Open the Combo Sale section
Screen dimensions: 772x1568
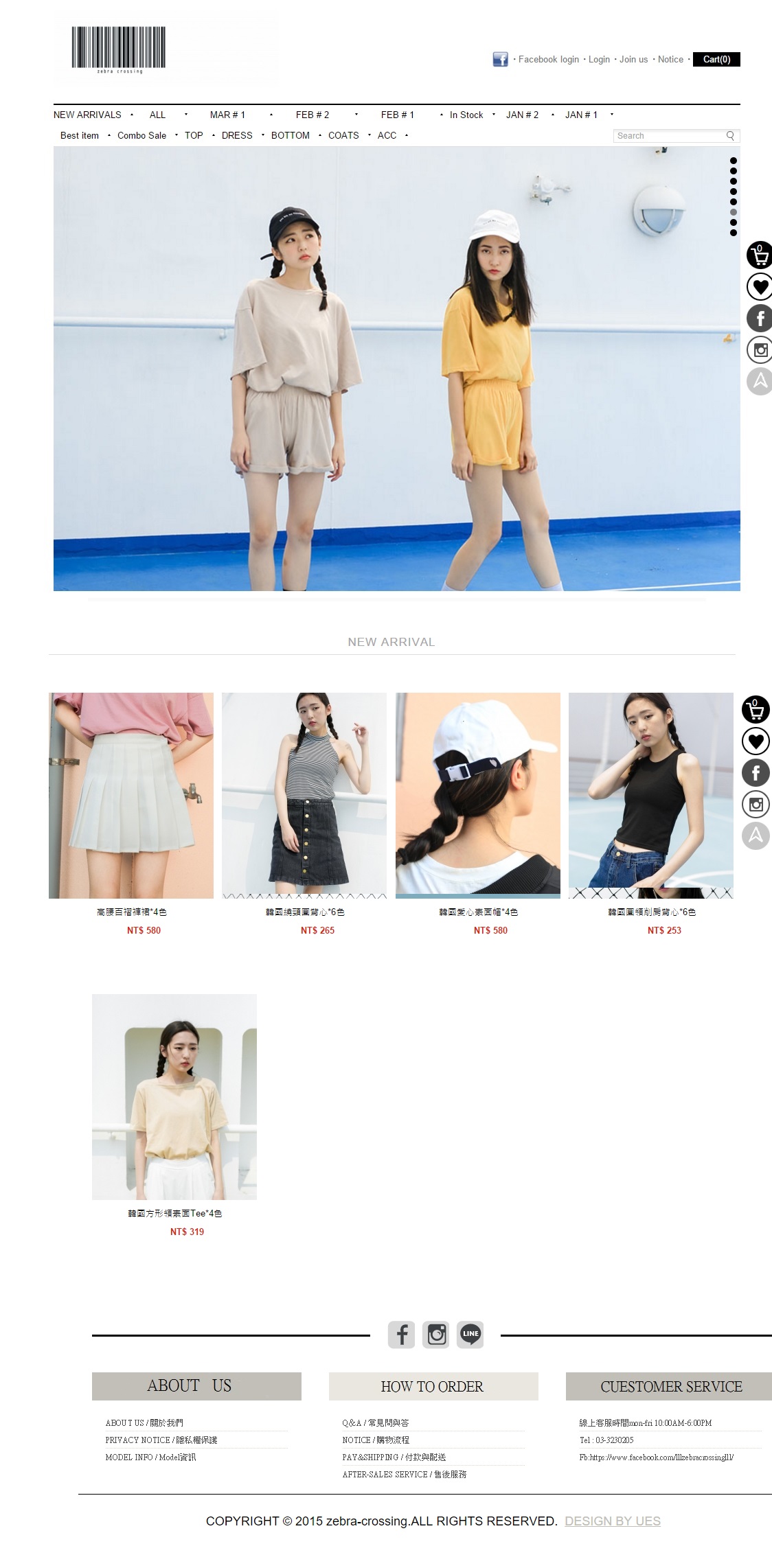(x=141, y=135)
